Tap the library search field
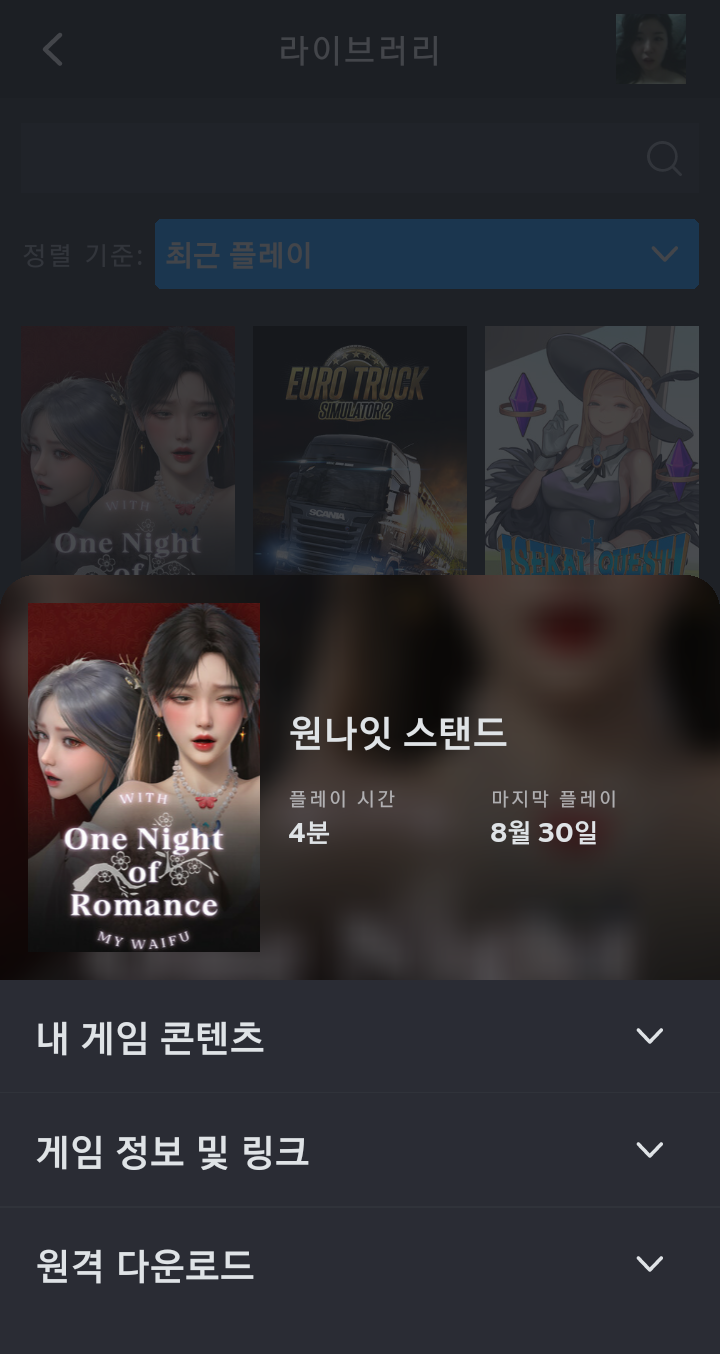This screenshot has width=720, height=1354. 360,158
